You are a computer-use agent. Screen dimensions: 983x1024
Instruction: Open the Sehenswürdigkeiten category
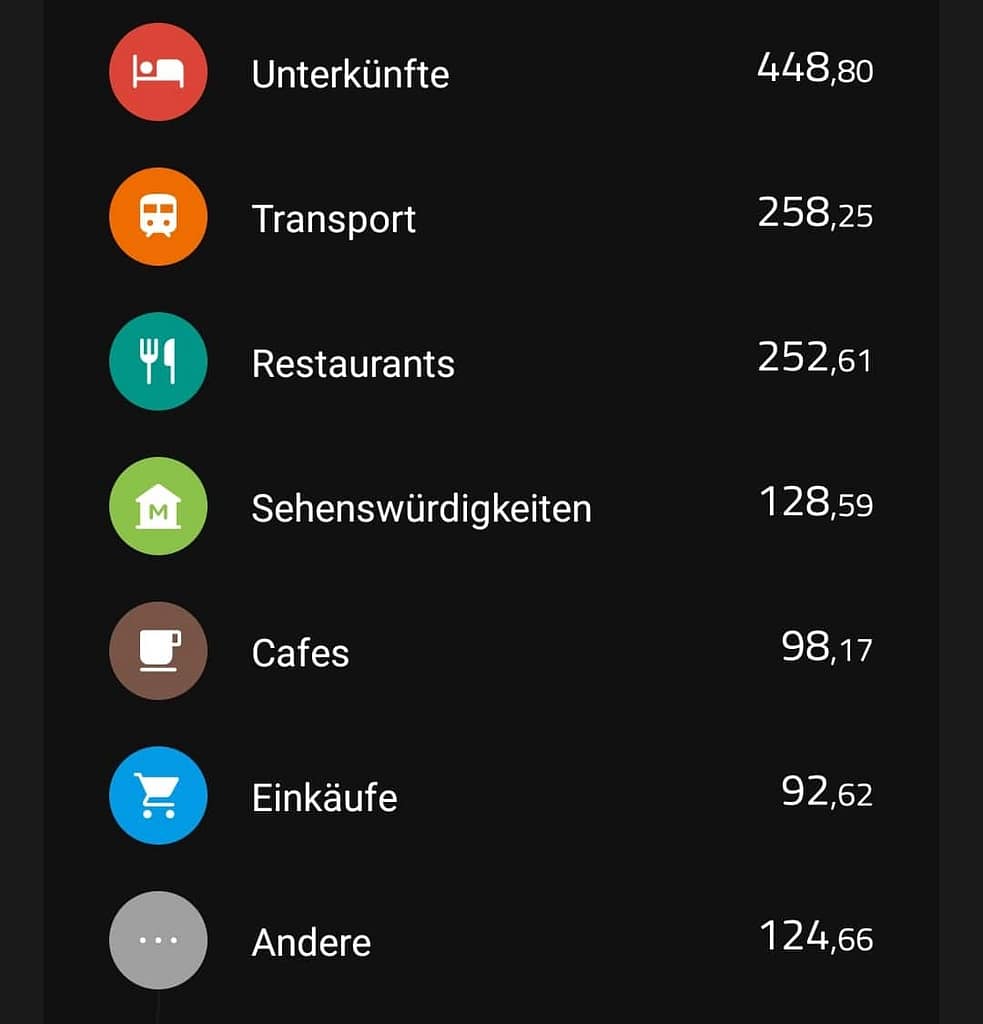tap(421, 508)
